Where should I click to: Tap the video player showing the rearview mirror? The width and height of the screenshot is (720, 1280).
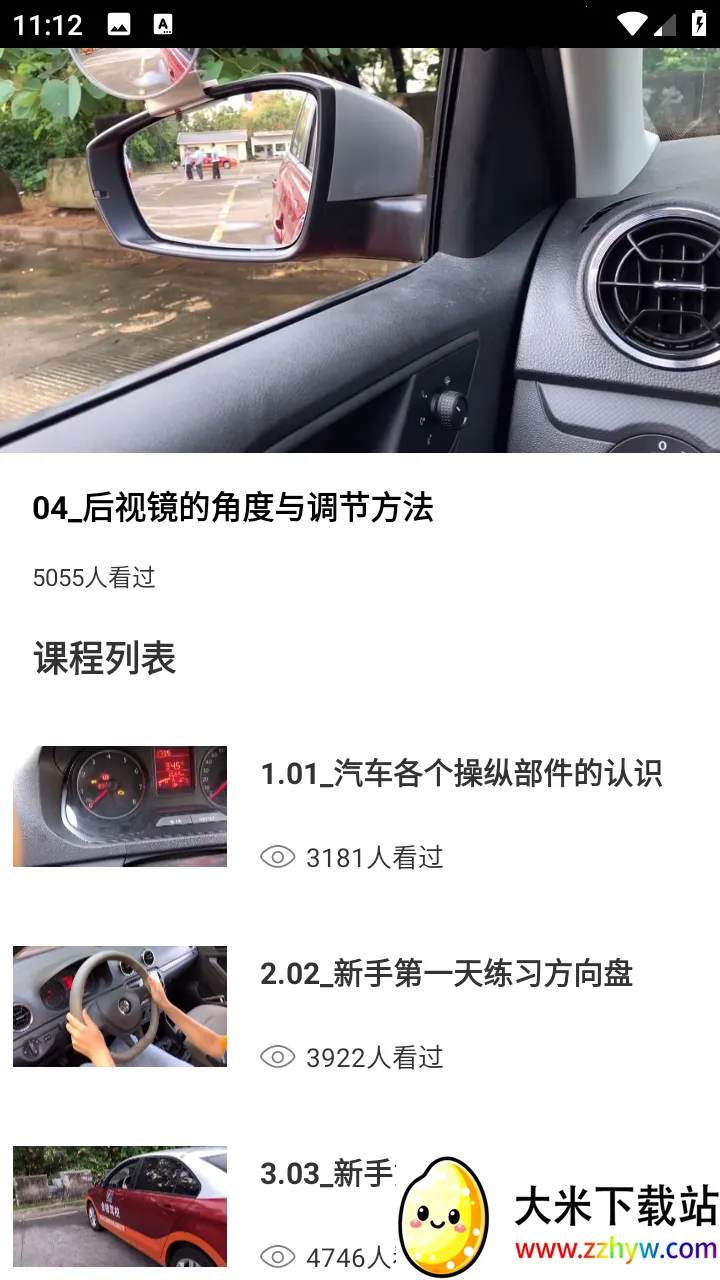[360, 250]
